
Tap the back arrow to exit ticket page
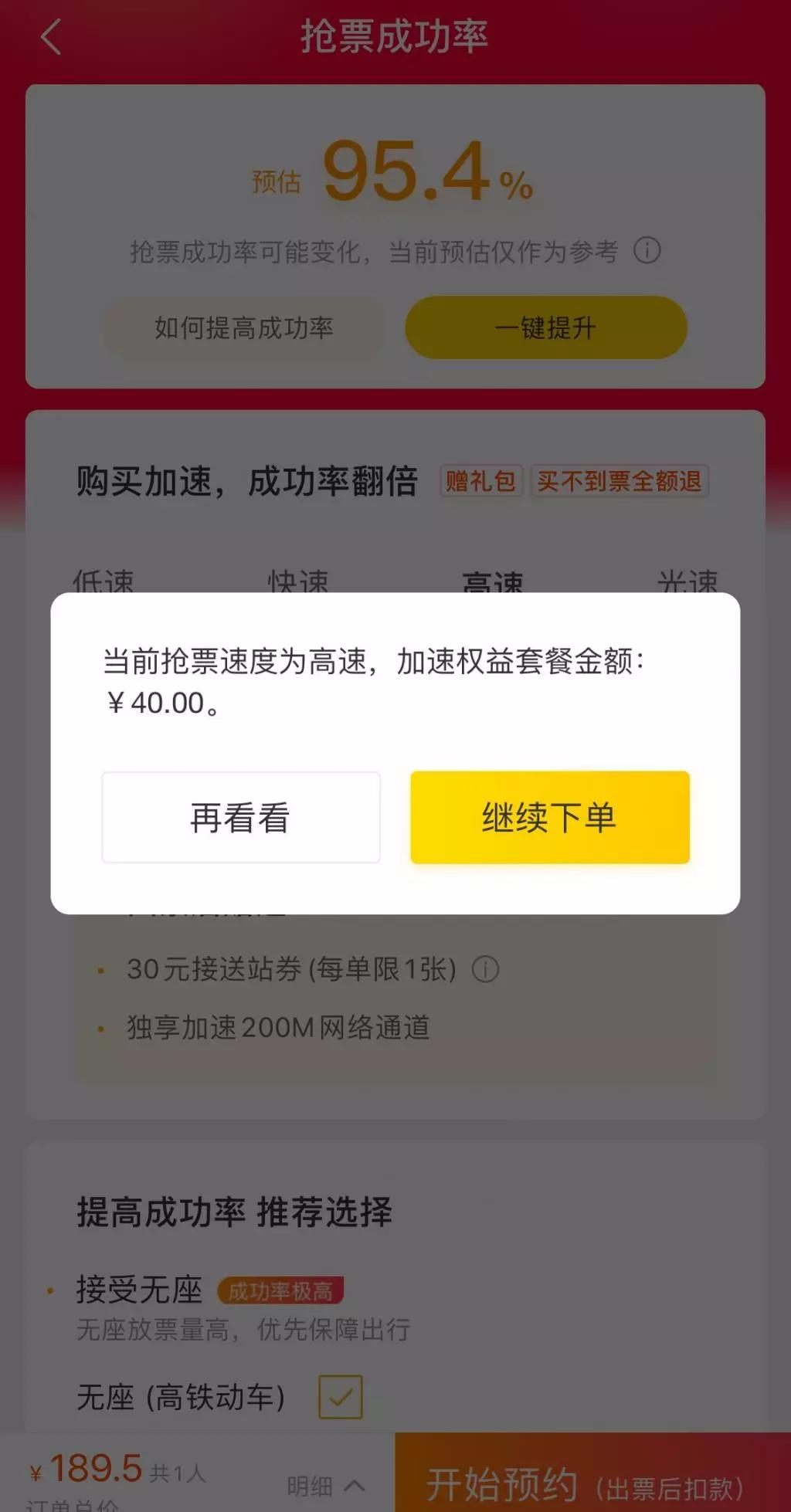[49, 37]
